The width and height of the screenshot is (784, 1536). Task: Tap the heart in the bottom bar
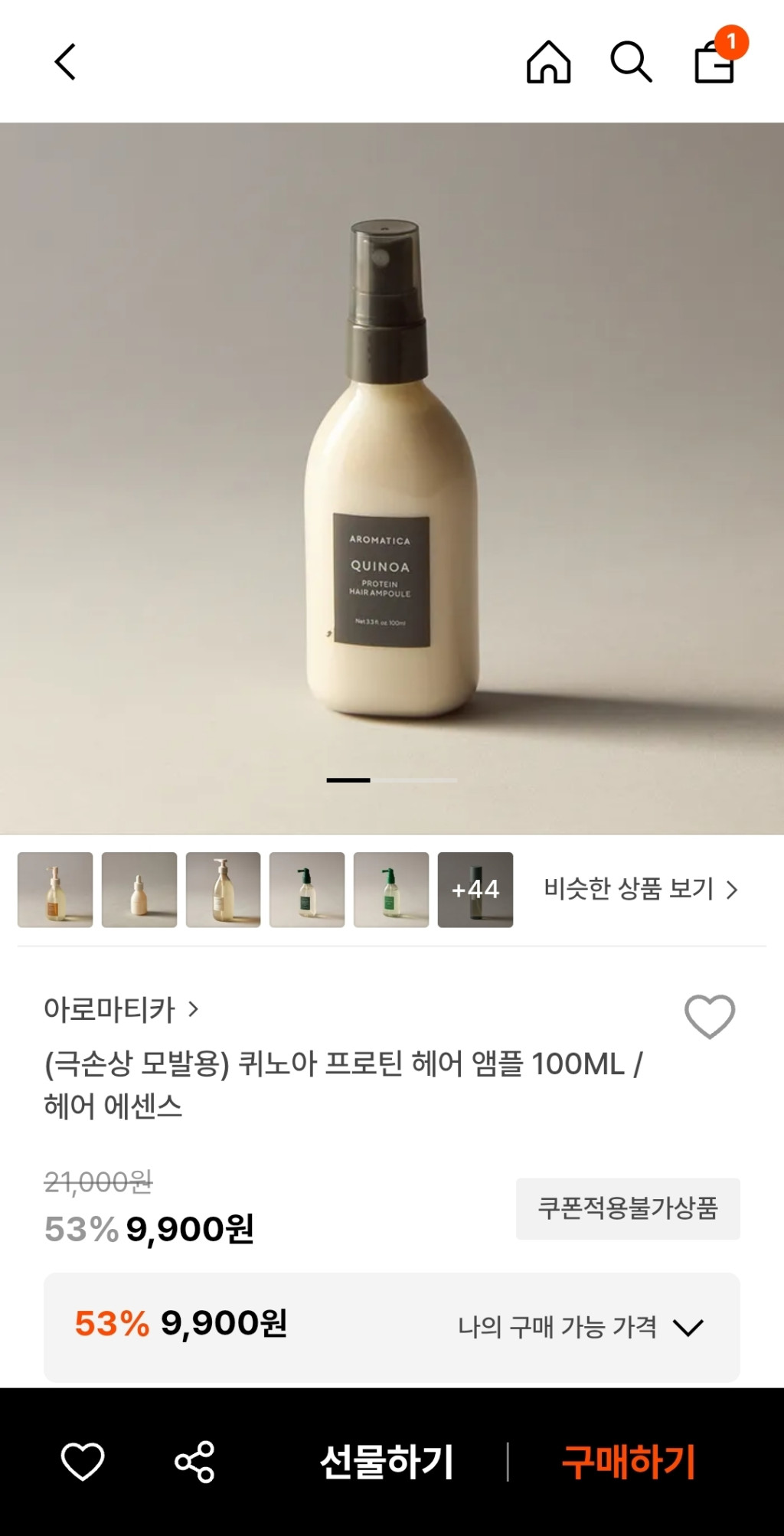click(x=83, y=1461)
